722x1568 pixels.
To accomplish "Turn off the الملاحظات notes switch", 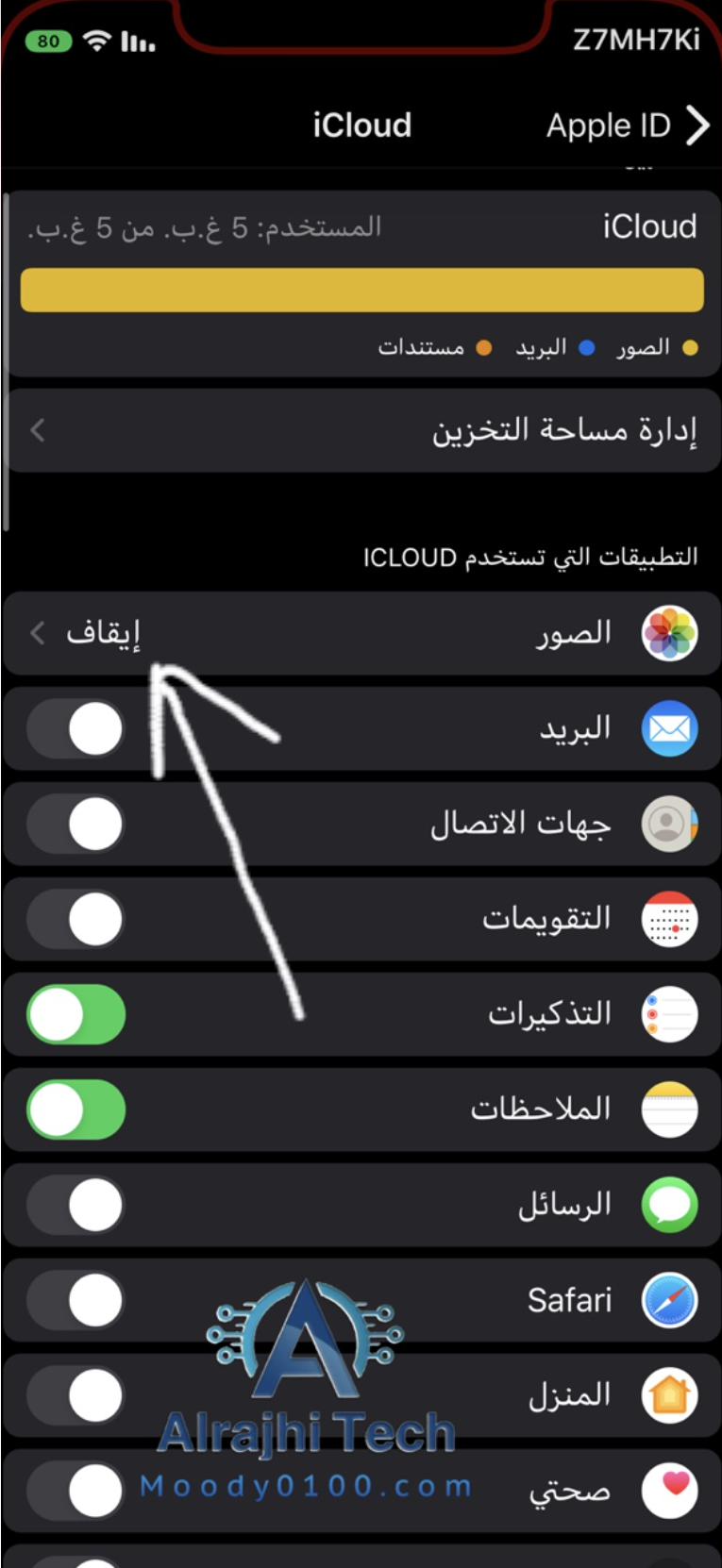I will pyautogui.click(x=76, y=1109).
